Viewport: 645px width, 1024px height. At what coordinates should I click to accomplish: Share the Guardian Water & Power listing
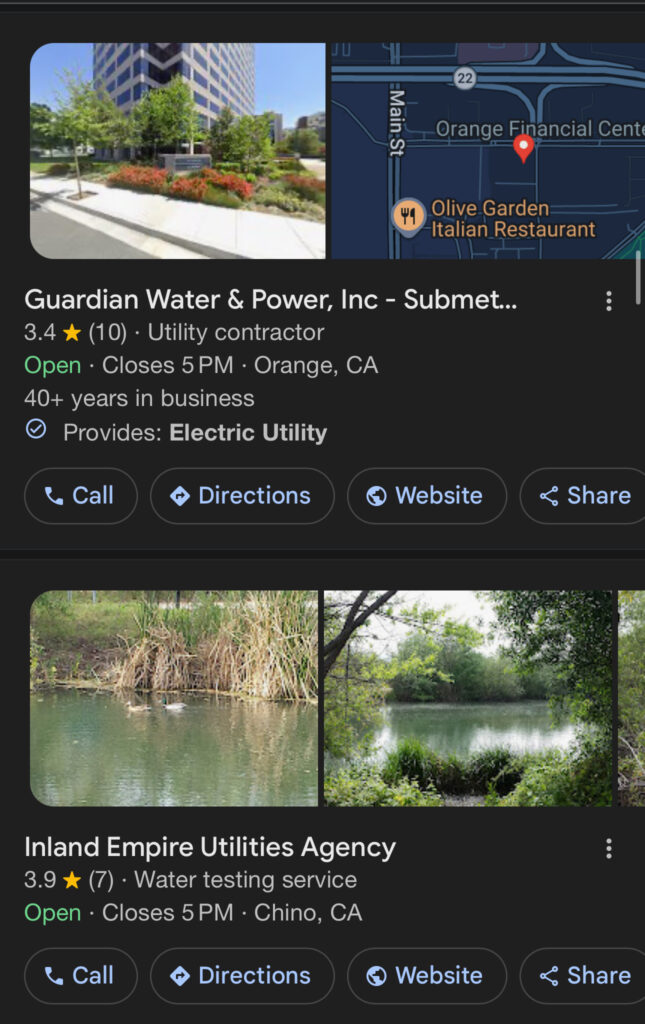click(x=585, y=496)
